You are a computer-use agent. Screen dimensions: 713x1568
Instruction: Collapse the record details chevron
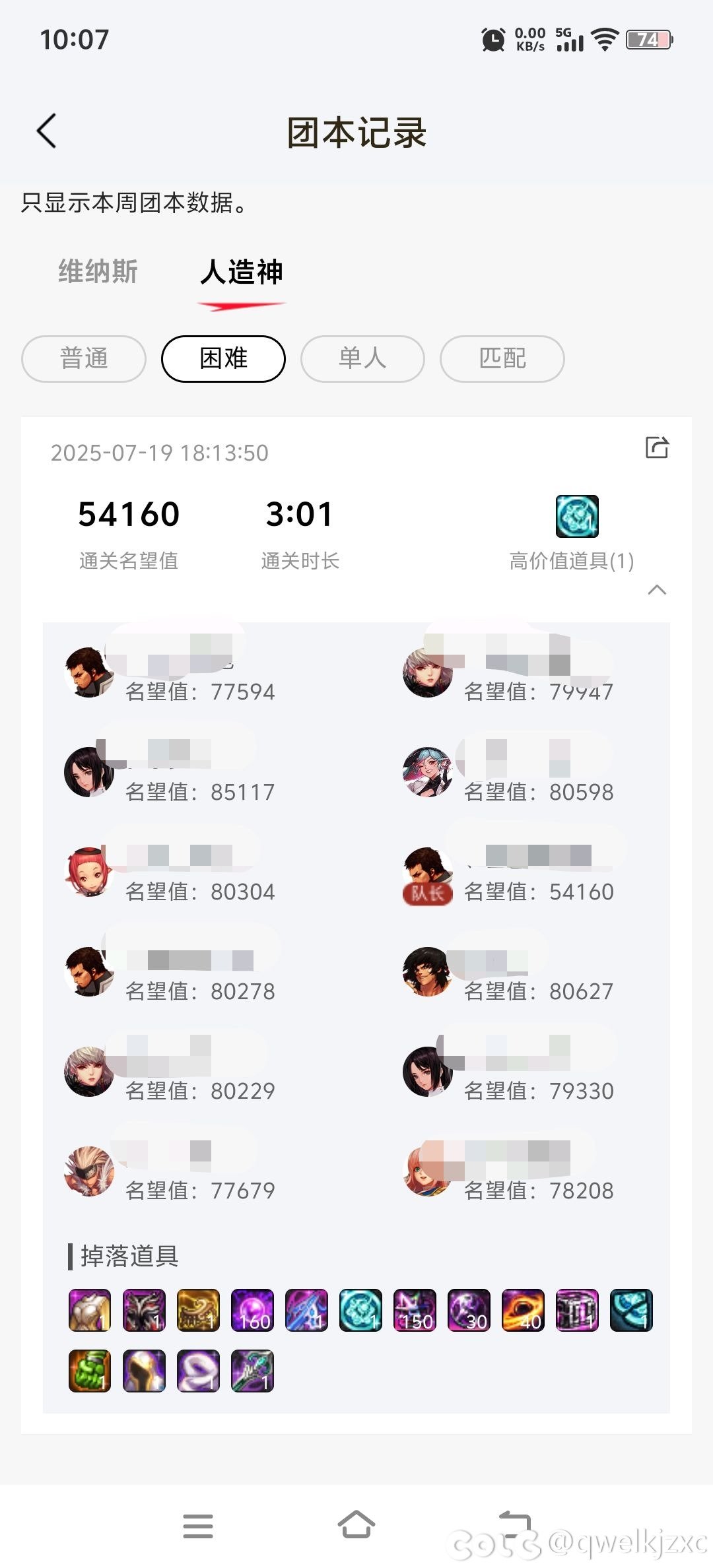[x=656, y=590]
